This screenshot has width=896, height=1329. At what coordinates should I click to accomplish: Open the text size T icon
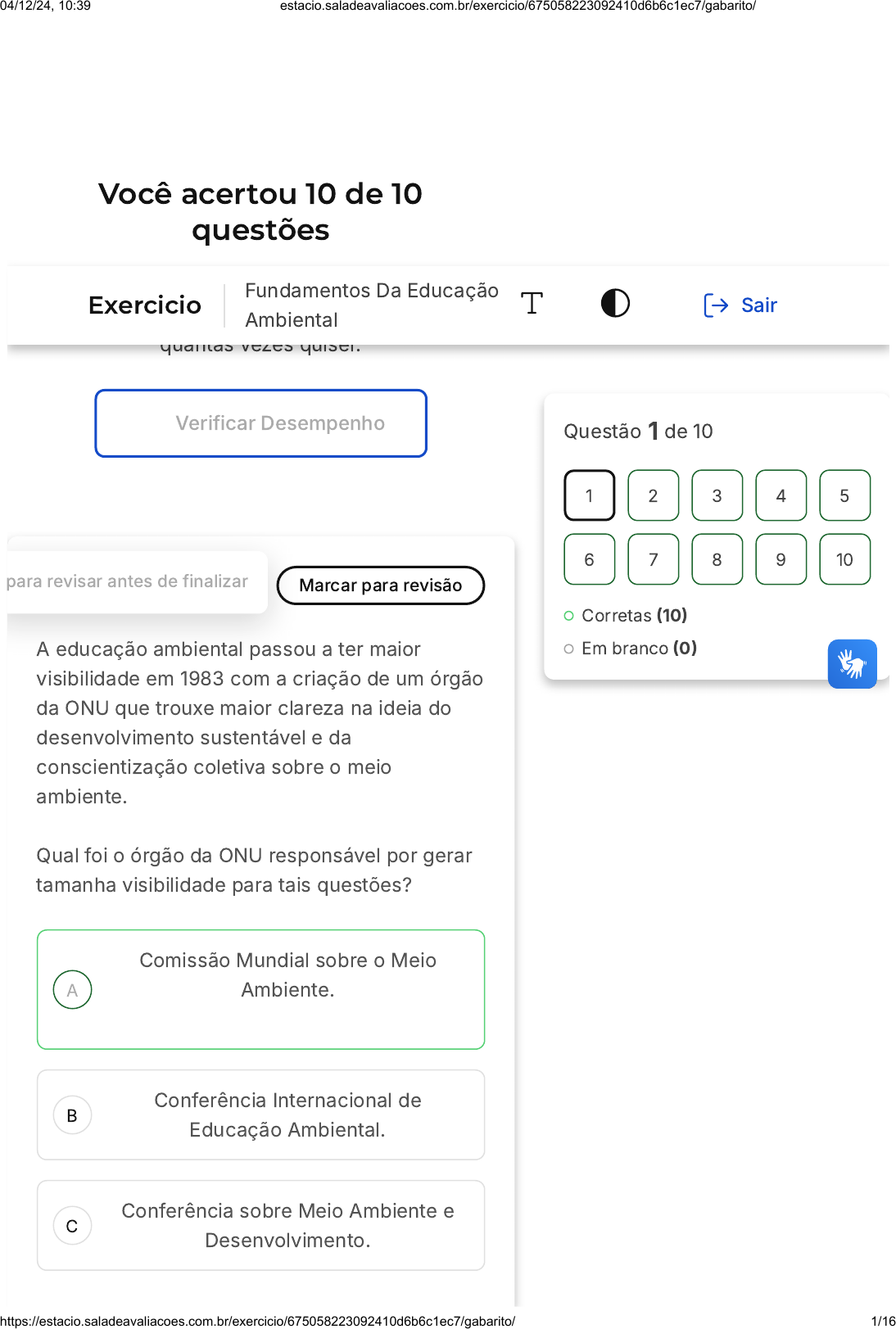(532, 304)
